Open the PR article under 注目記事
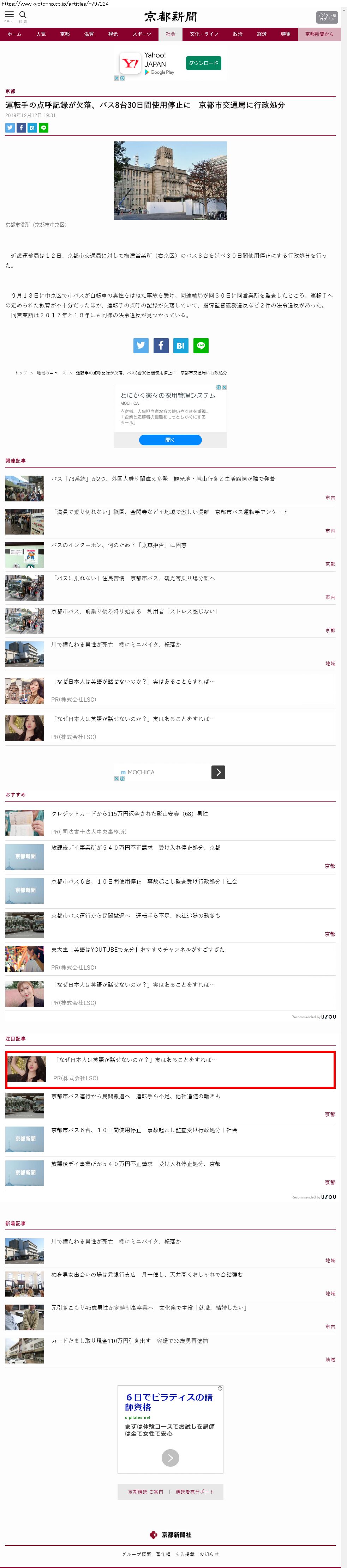This screenshot has width=347, height=1568. (136, 1060)
